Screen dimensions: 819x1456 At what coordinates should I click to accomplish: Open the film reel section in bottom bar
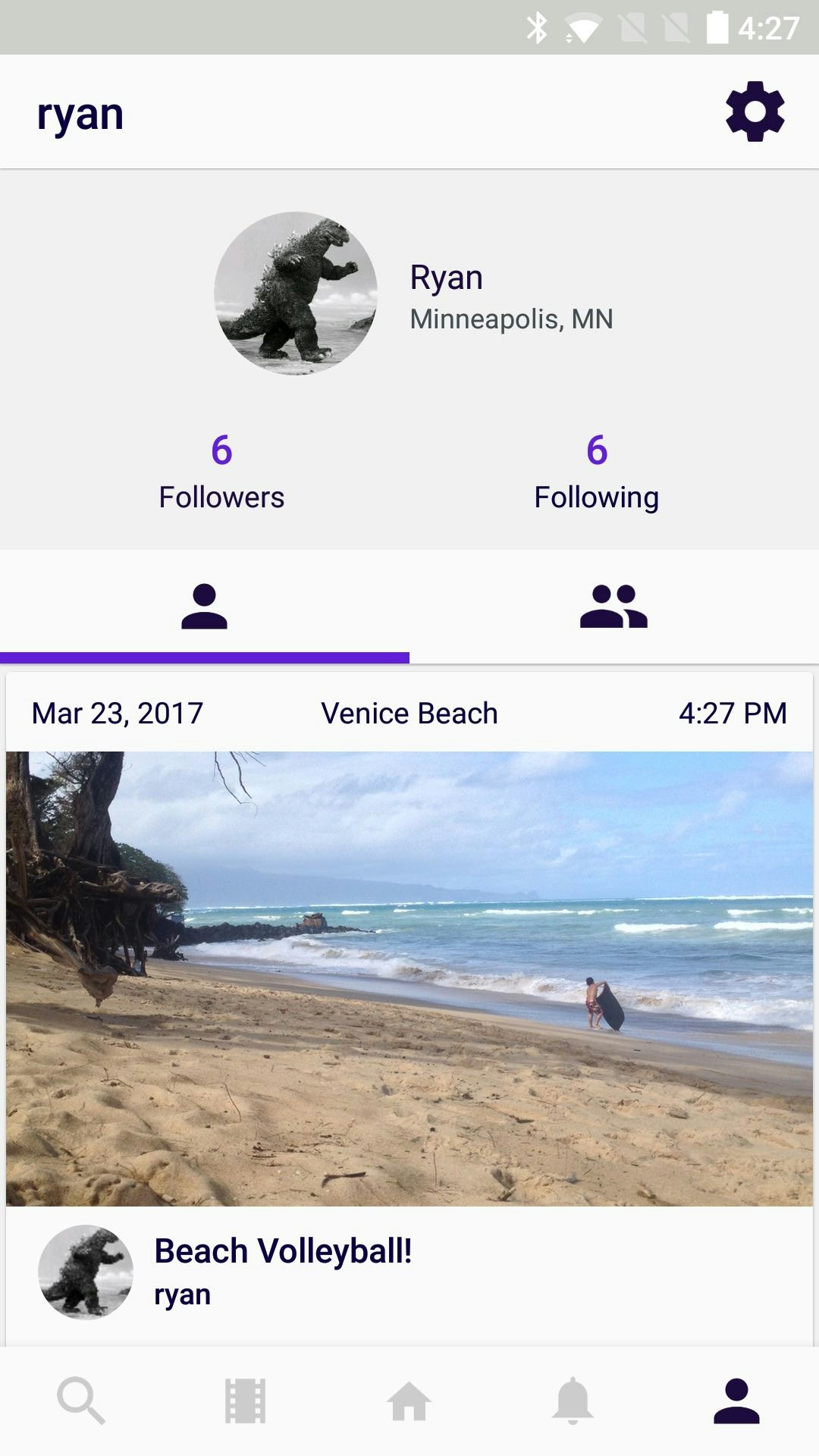tap(244, 1401)
